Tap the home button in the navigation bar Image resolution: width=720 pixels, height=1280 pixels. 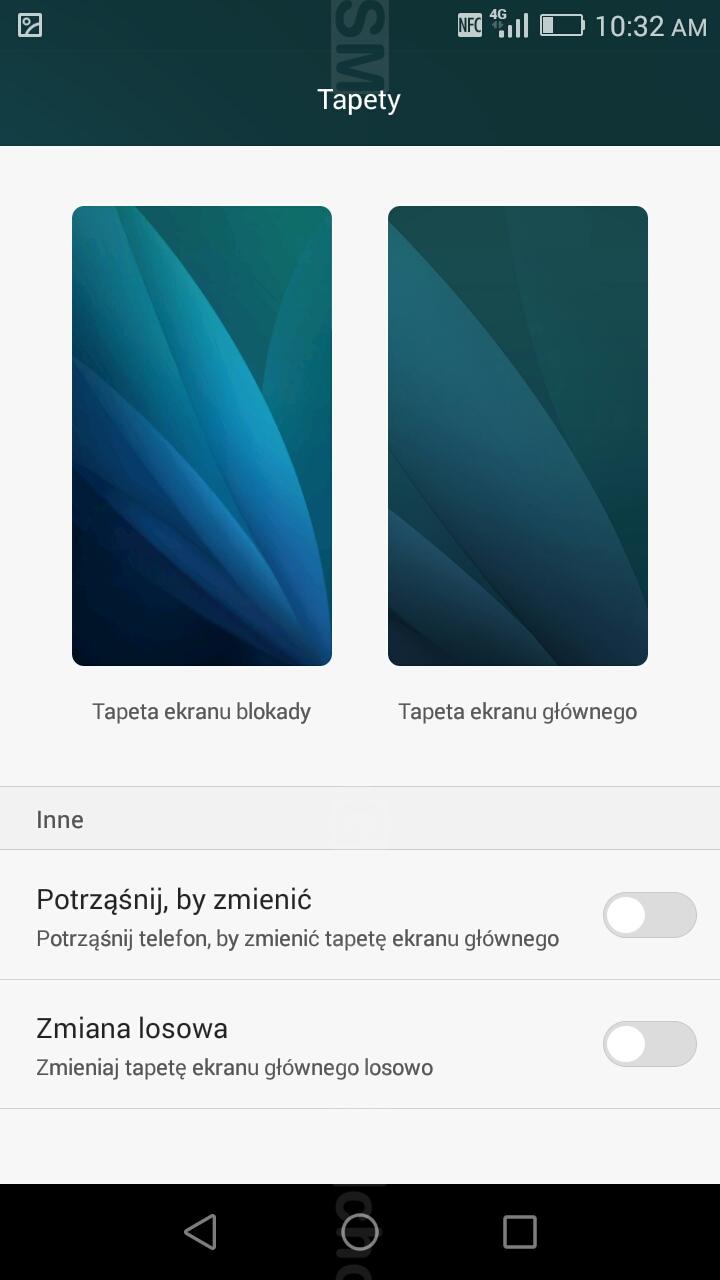pos(360,1232)
